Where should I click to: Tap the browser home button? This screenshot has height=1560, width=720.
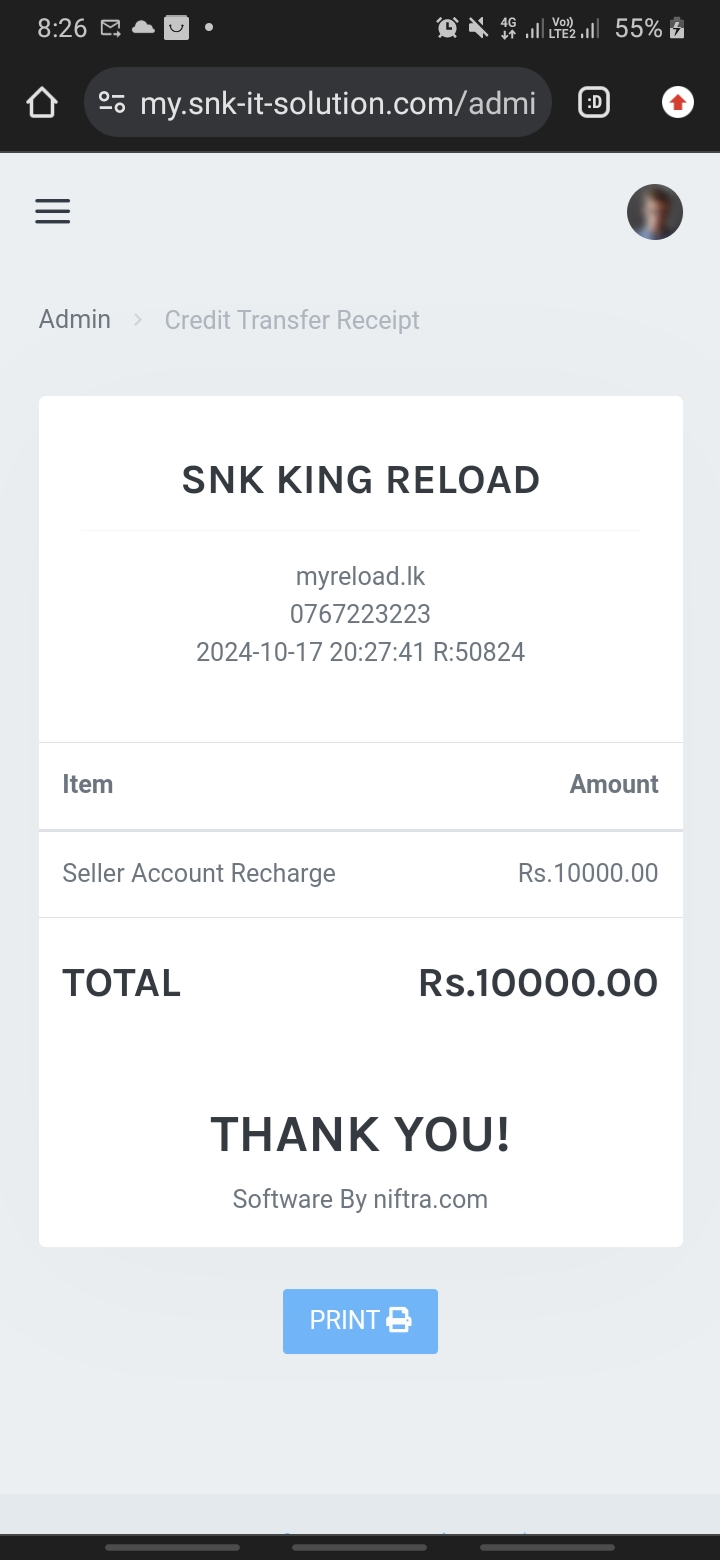[42, 102]
